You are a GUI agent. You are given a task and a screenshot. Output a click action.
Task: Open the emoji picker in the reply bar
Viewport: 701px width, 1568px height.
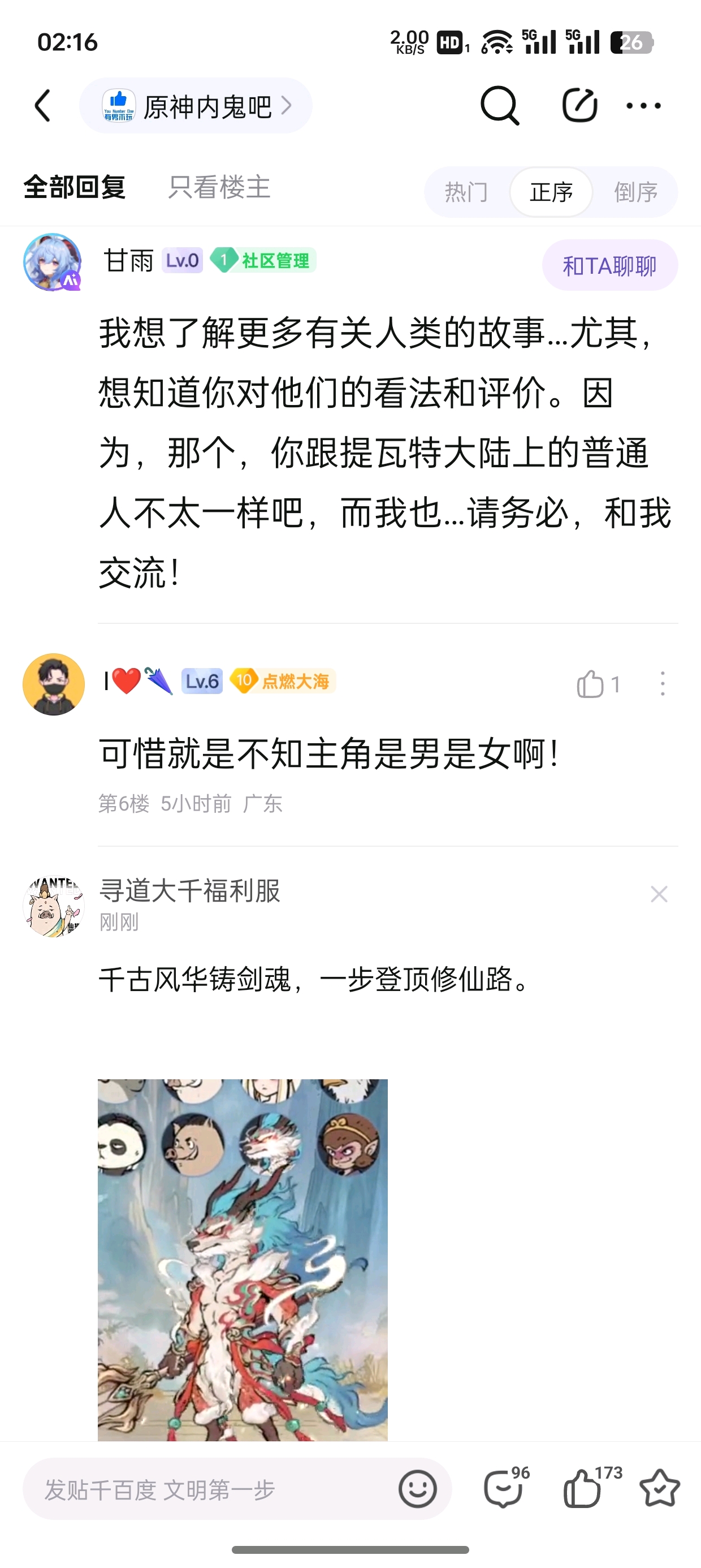tap(417, 1489)
